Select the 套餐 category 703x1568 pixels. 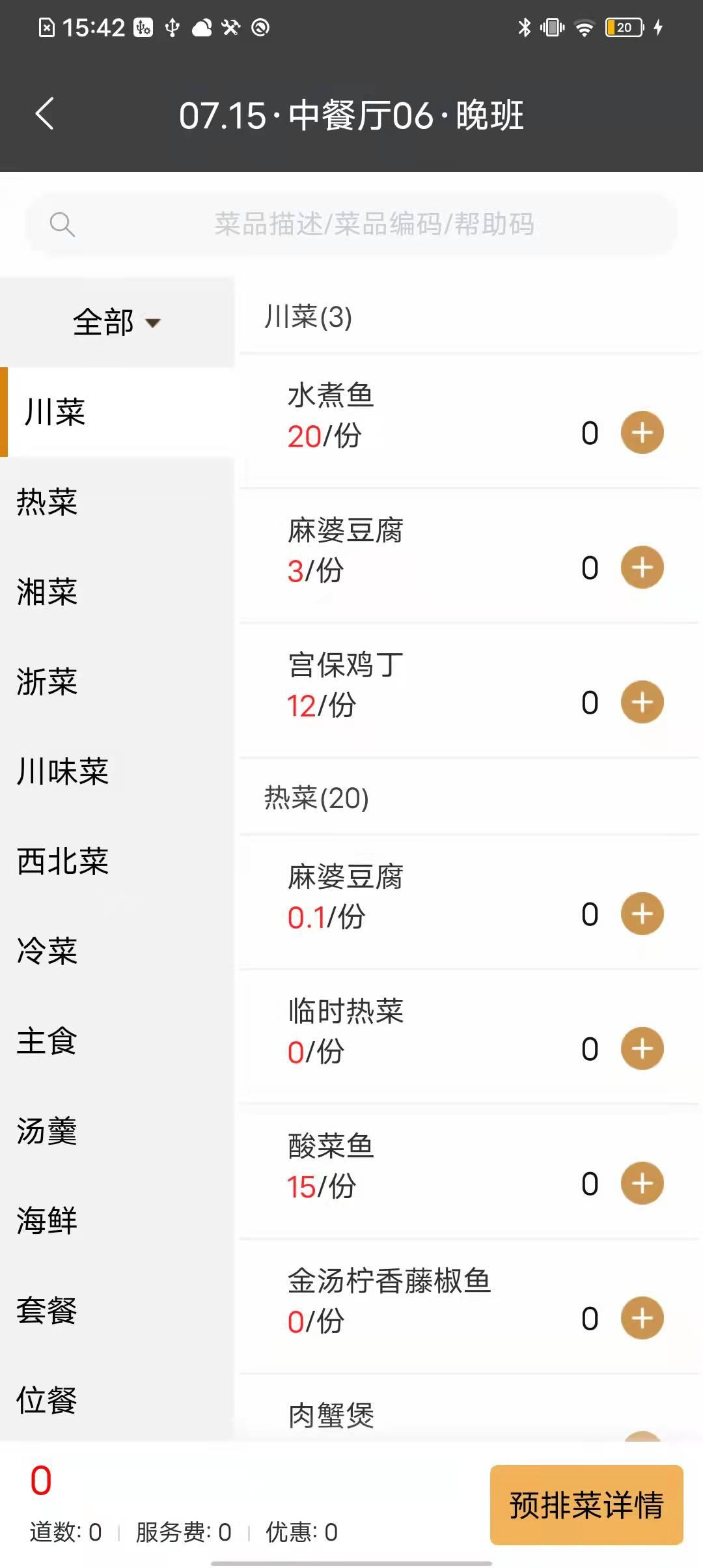pyautogui.click(x=117, y=1311)
